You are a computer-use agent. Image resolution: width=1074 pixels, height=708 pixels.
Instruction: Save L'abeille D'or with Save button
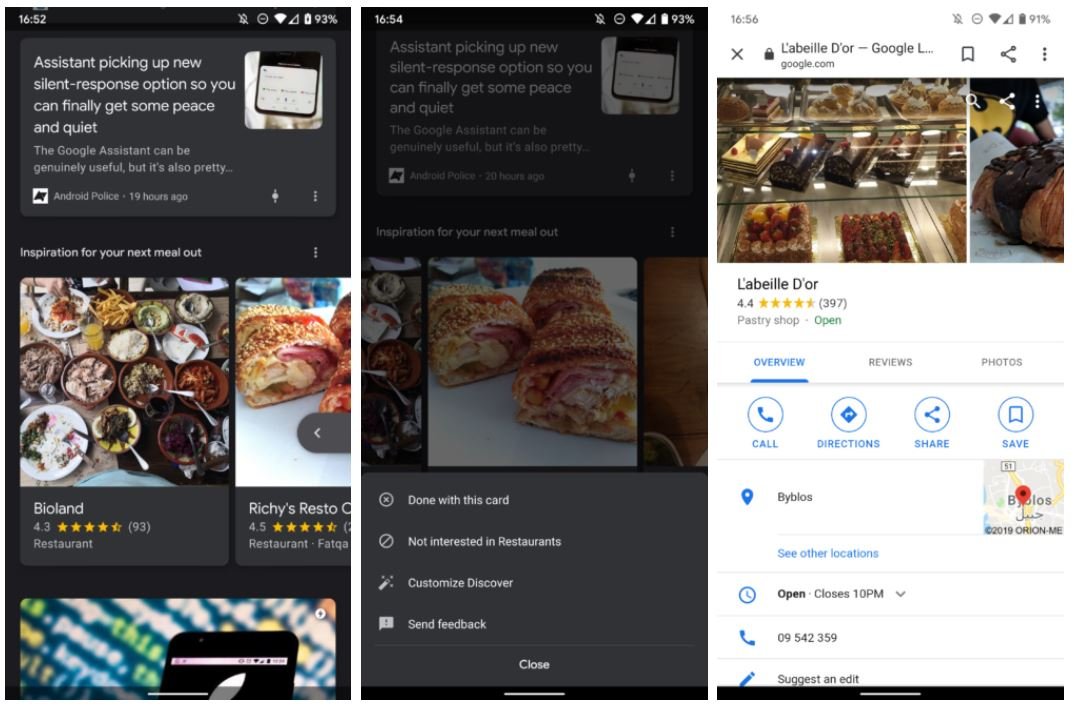pos(1015,422)
